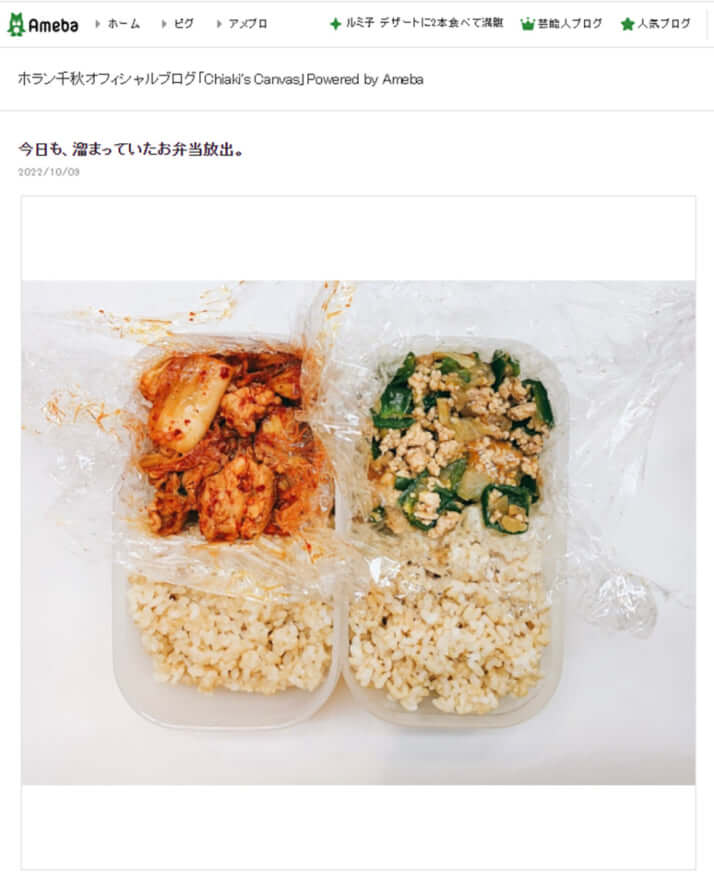Go to ホーム in the top bar

(x=124, y=24)
